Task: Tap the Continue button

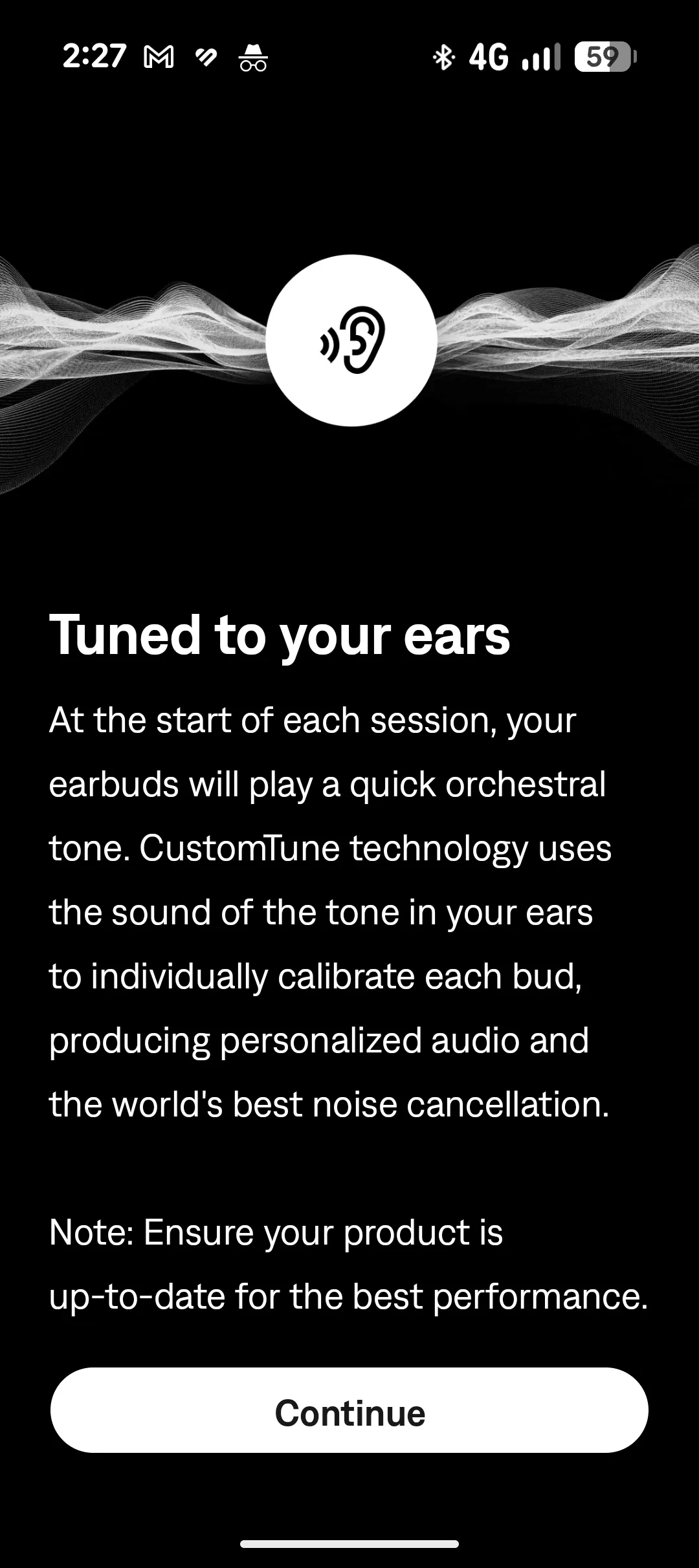Action: tap(349, 1412)
